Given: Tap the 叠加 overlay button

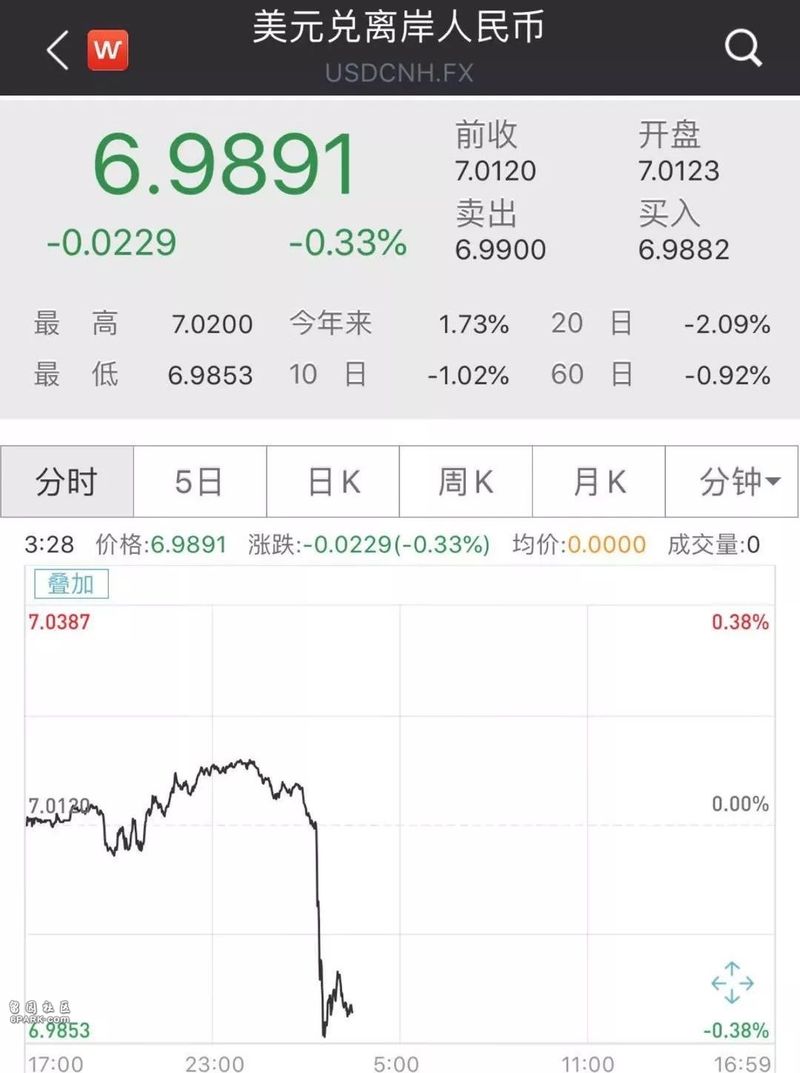Looking at the screenshot, I should point(71,584).
